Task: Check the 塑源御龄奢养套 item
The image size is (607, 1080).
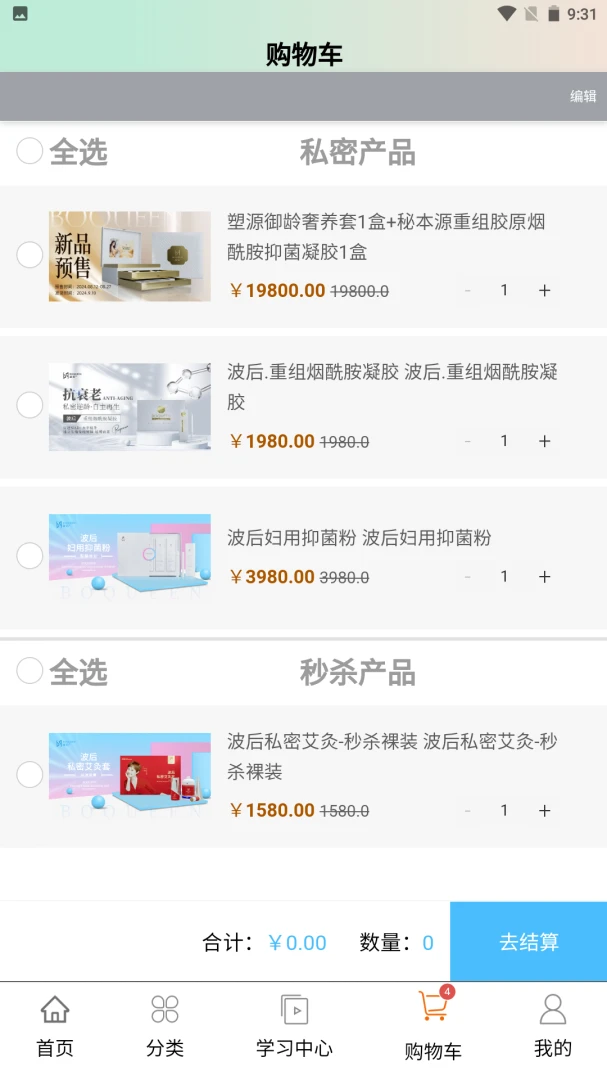Action: [30, 255]
